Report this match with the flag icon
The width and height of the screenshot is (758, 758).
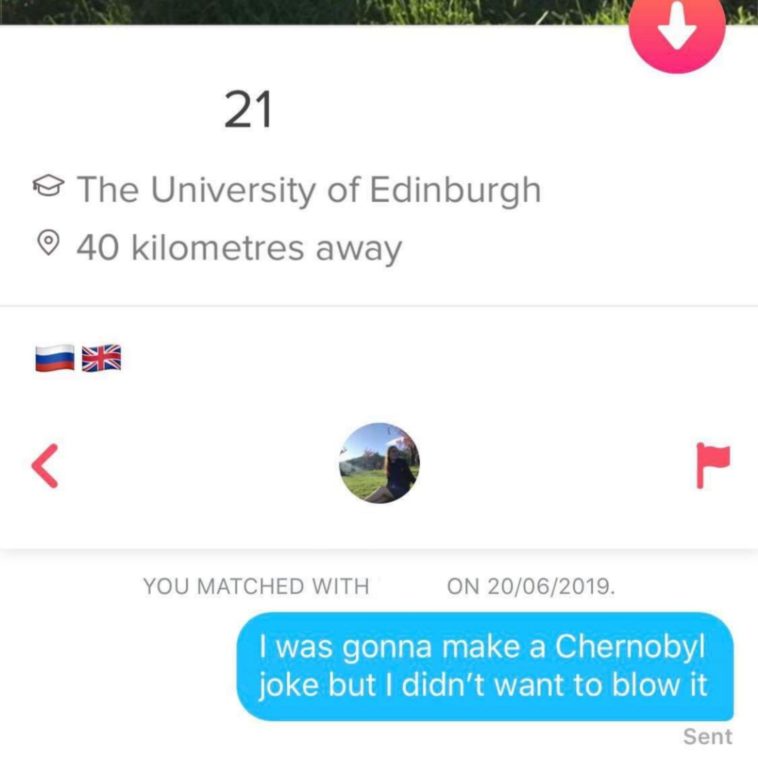click(712, 465)
